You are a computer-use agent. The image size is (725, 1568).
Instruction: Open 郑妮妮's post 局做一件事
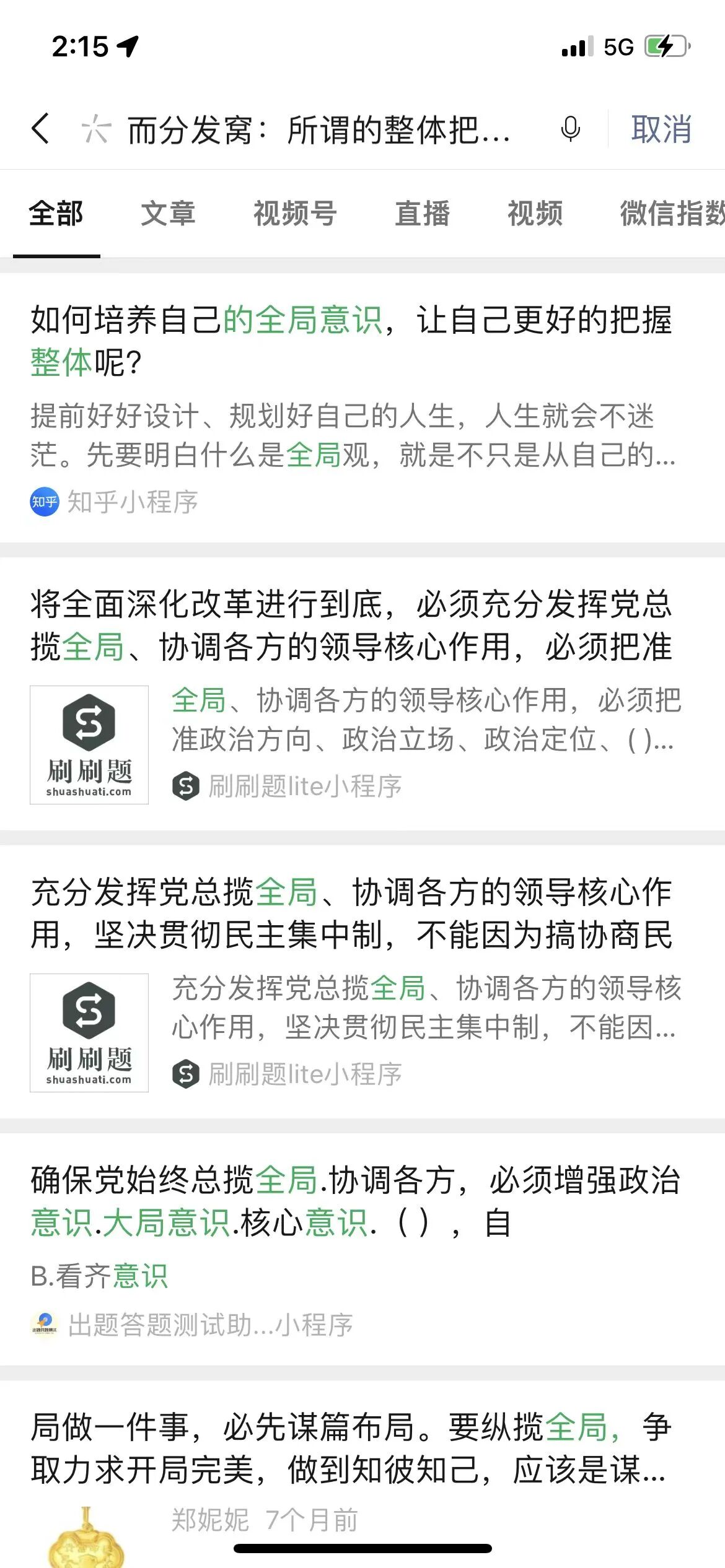click(x=362, y=1474)
